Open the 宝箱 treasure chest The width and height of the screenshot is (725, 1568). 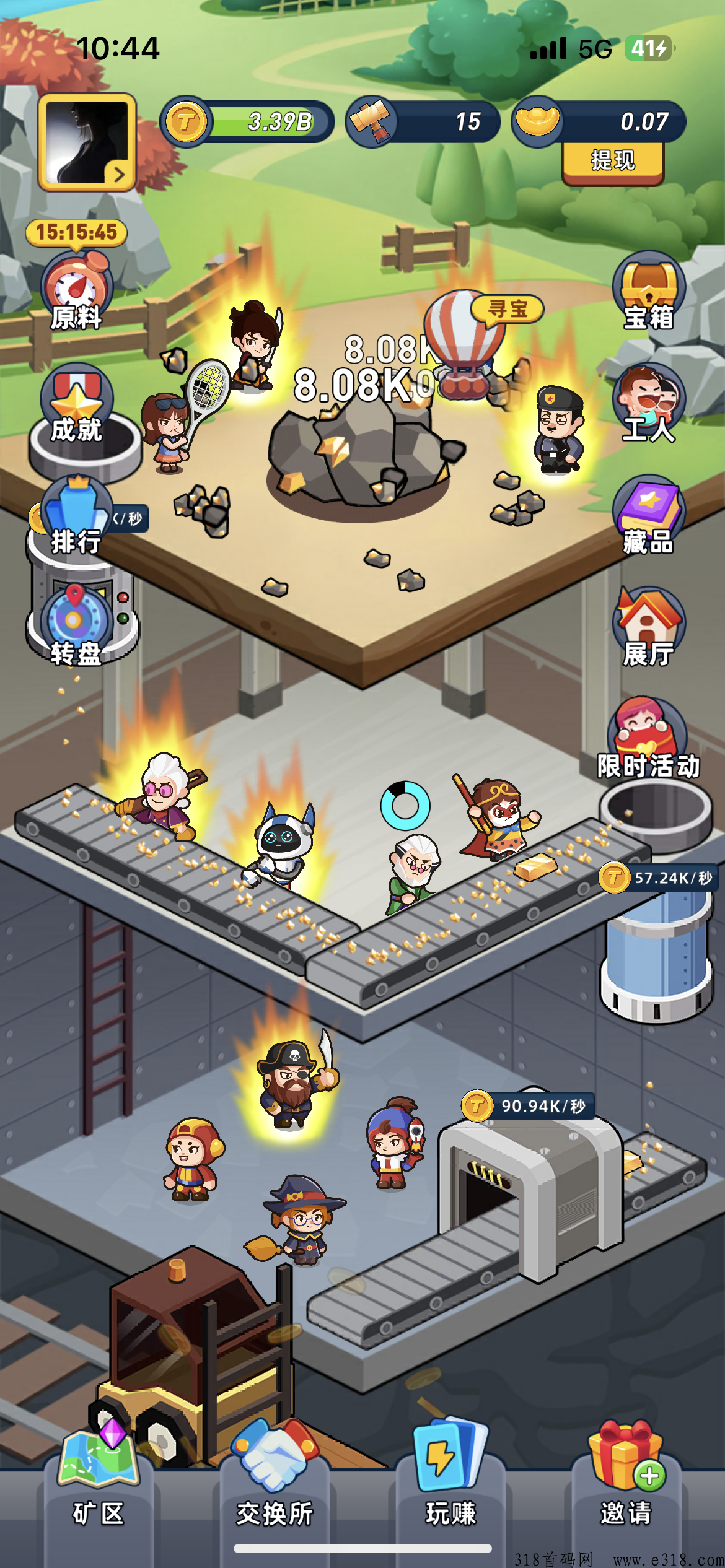pos(648,290)
